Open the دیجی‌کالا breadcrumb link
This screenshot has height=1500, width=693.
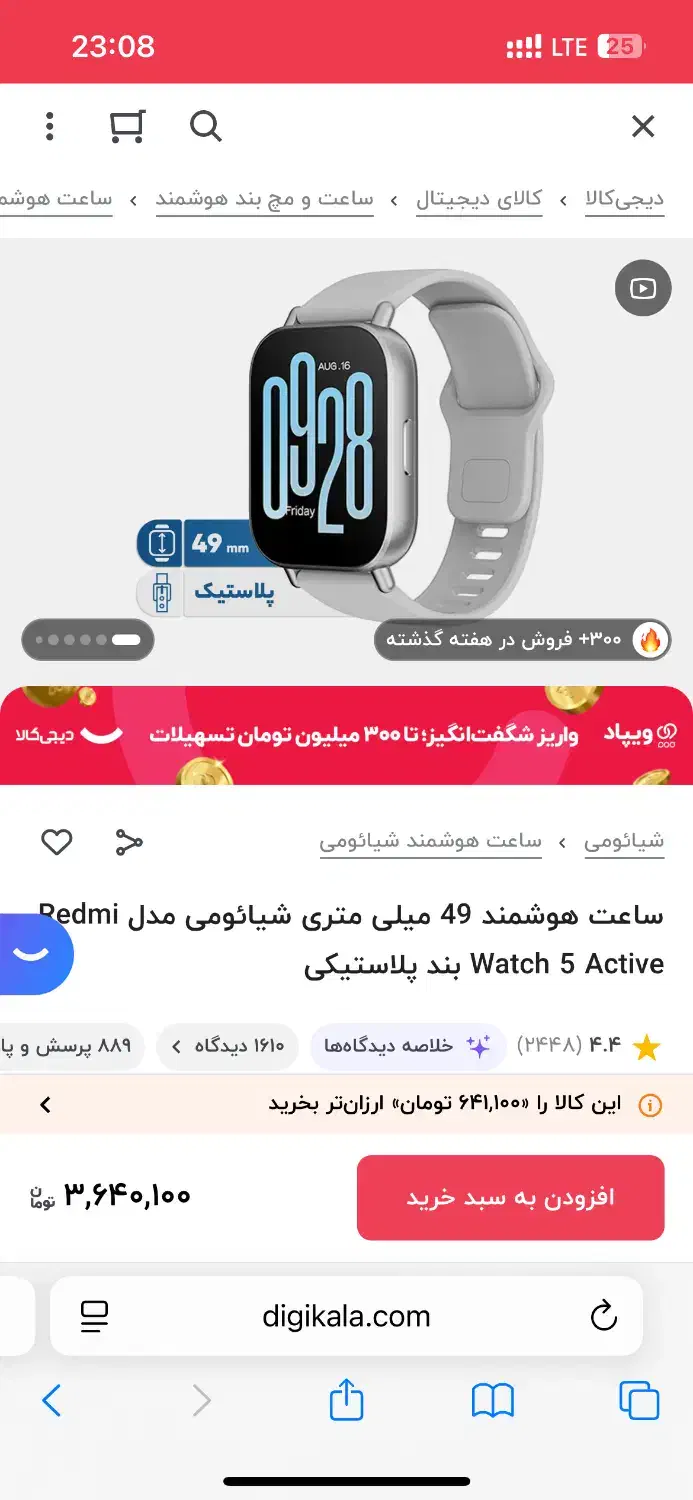tap(625, 199)
